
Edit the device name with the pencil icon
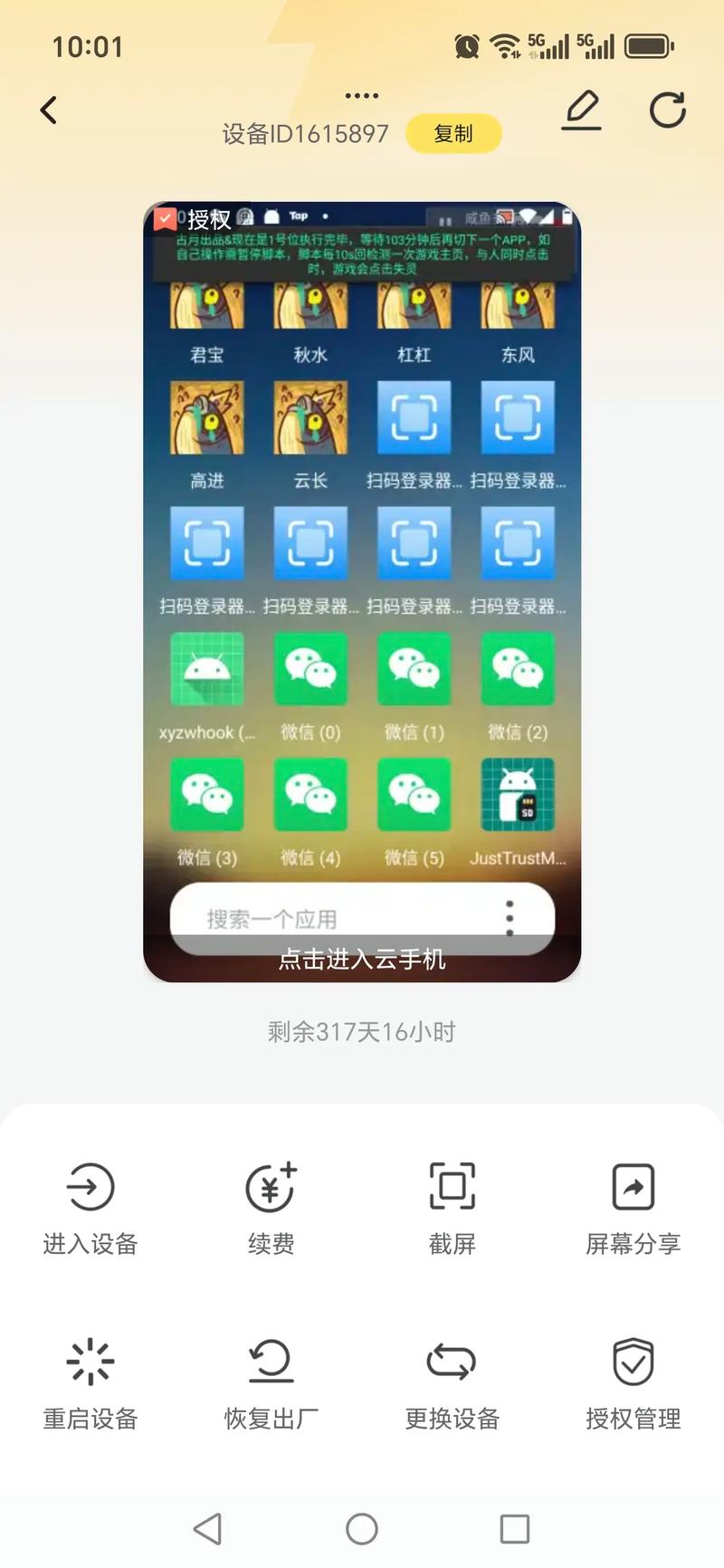pos(581,110)
